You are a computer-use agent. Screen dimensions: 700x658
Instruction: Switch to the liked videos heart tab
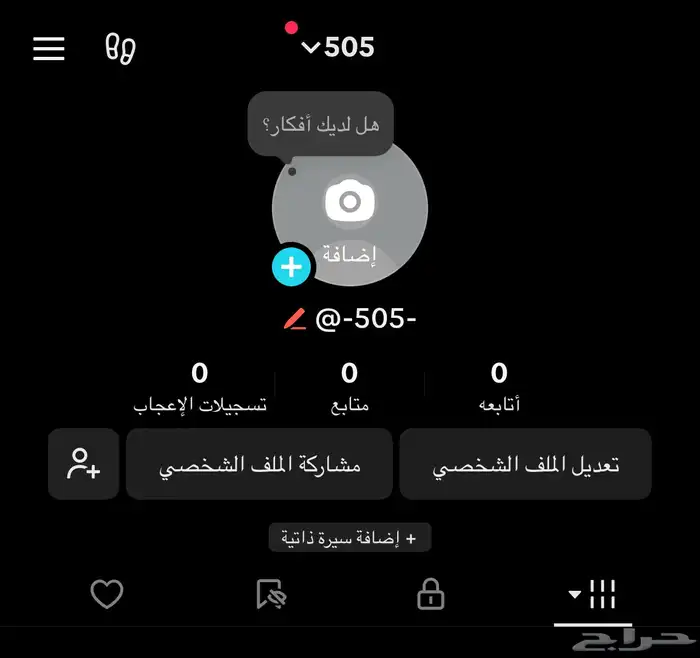[x=107, y=595]
